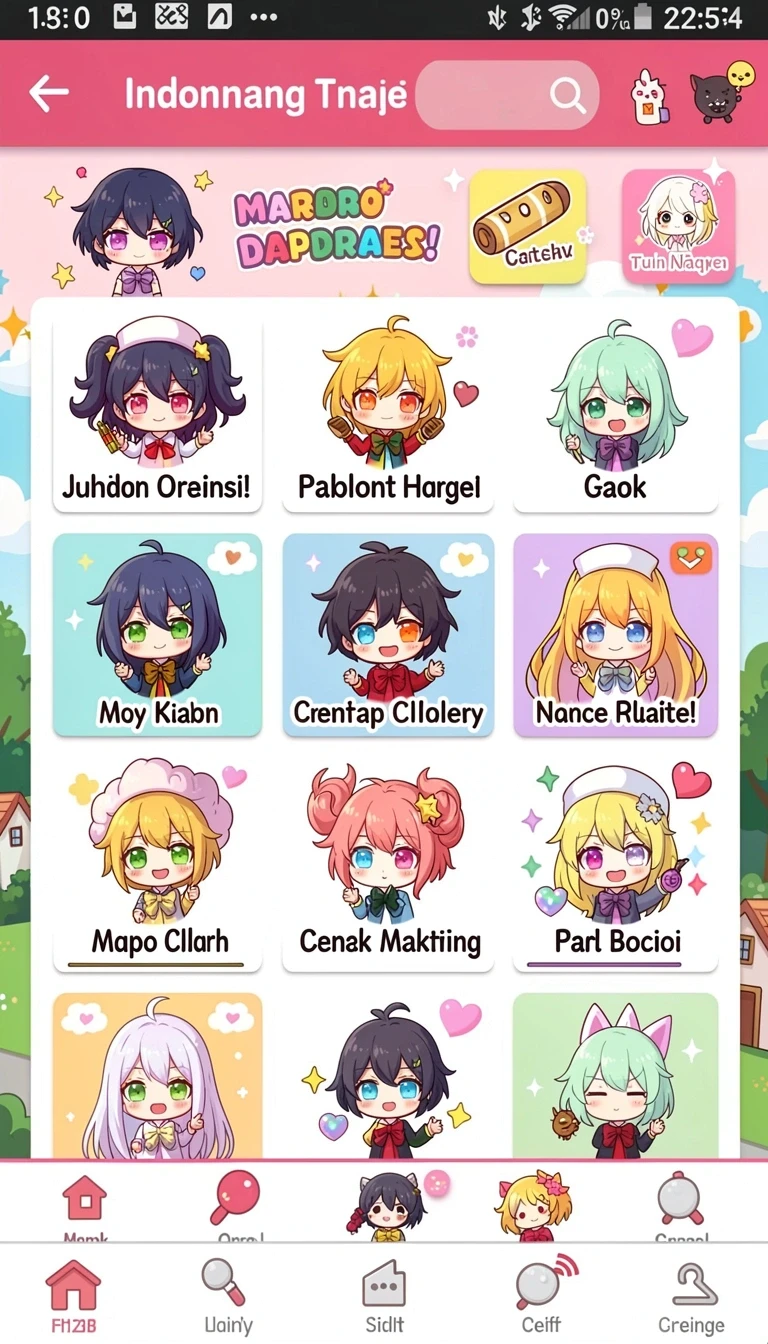
Task: Select the Juhdon Oreinsi! character card
Action: (157, 415)
